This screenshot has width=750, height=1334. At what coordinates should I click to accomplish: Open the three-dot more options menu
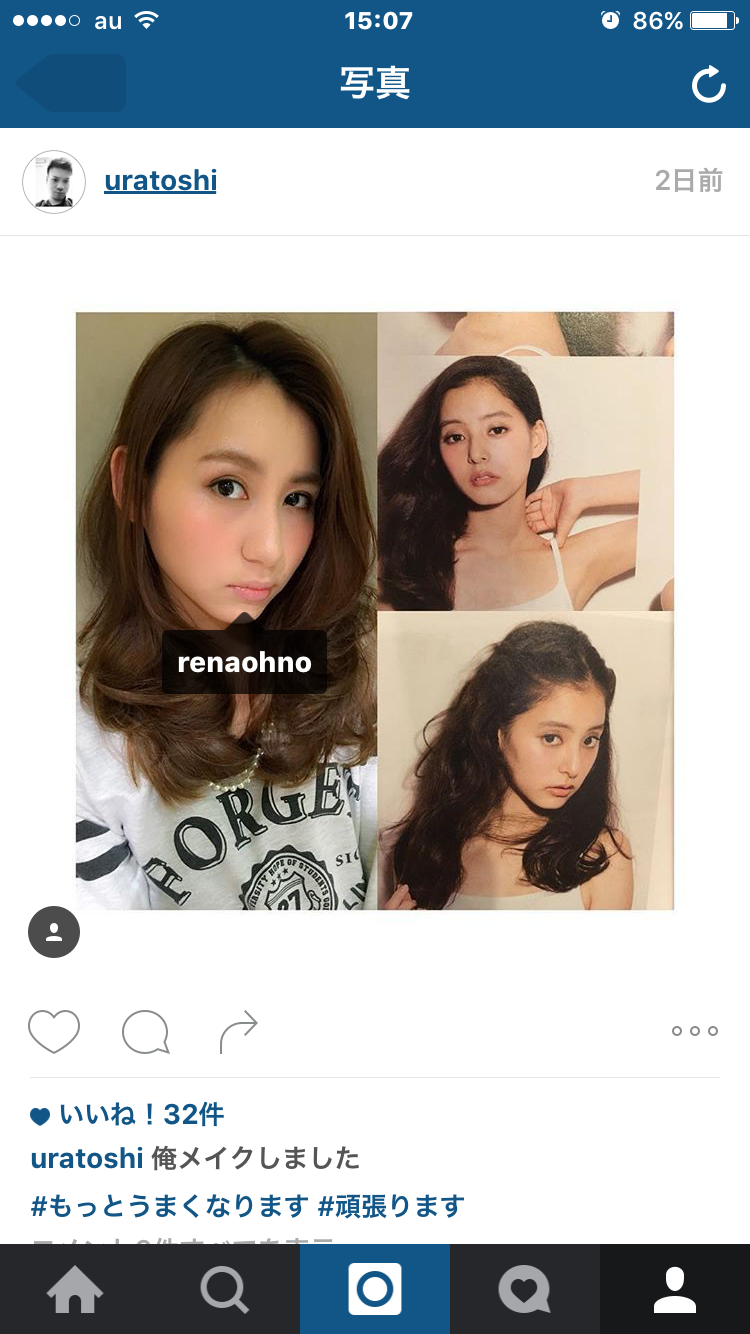695,1031
